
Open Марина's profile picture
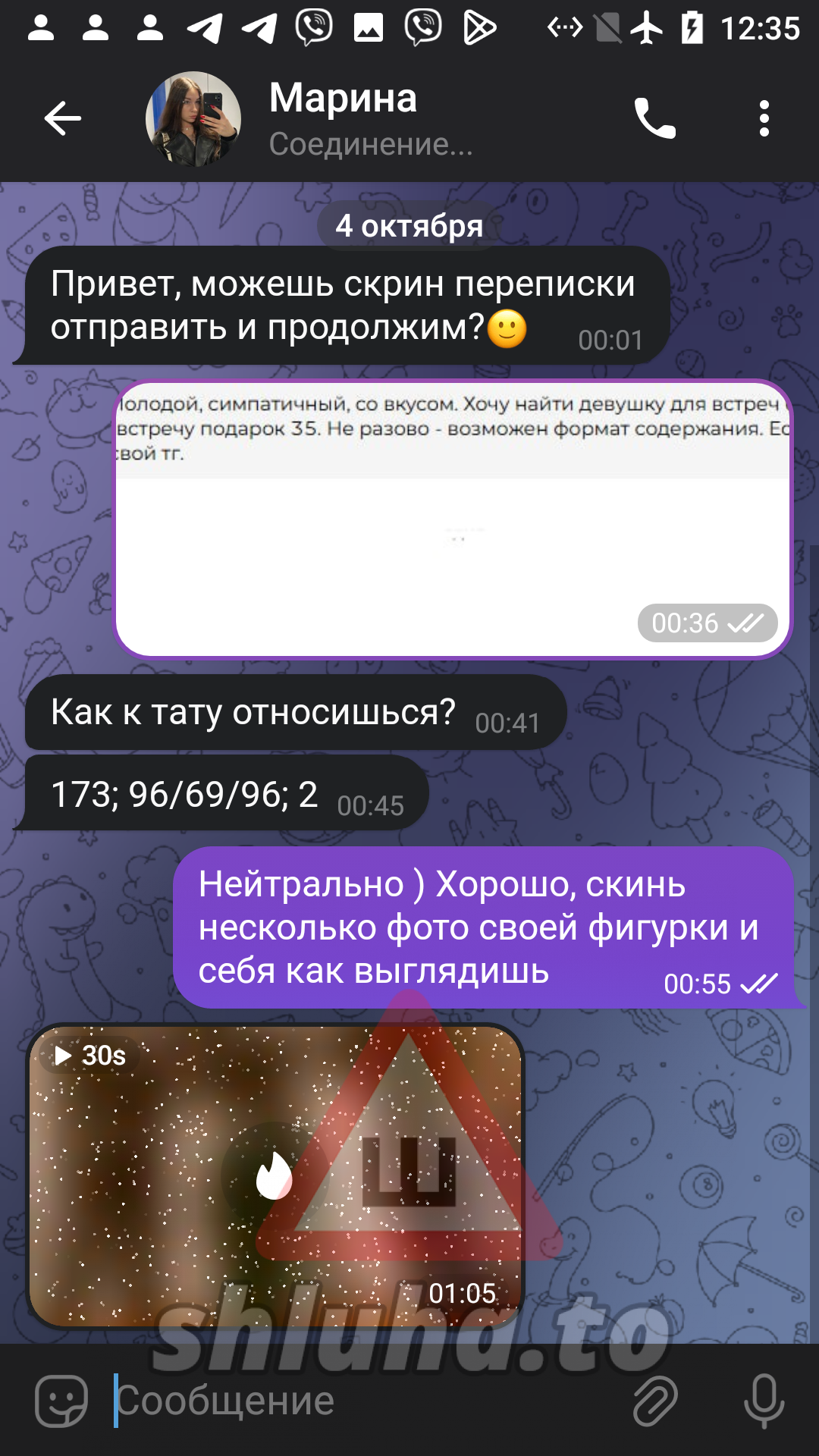tap(193, 119)
